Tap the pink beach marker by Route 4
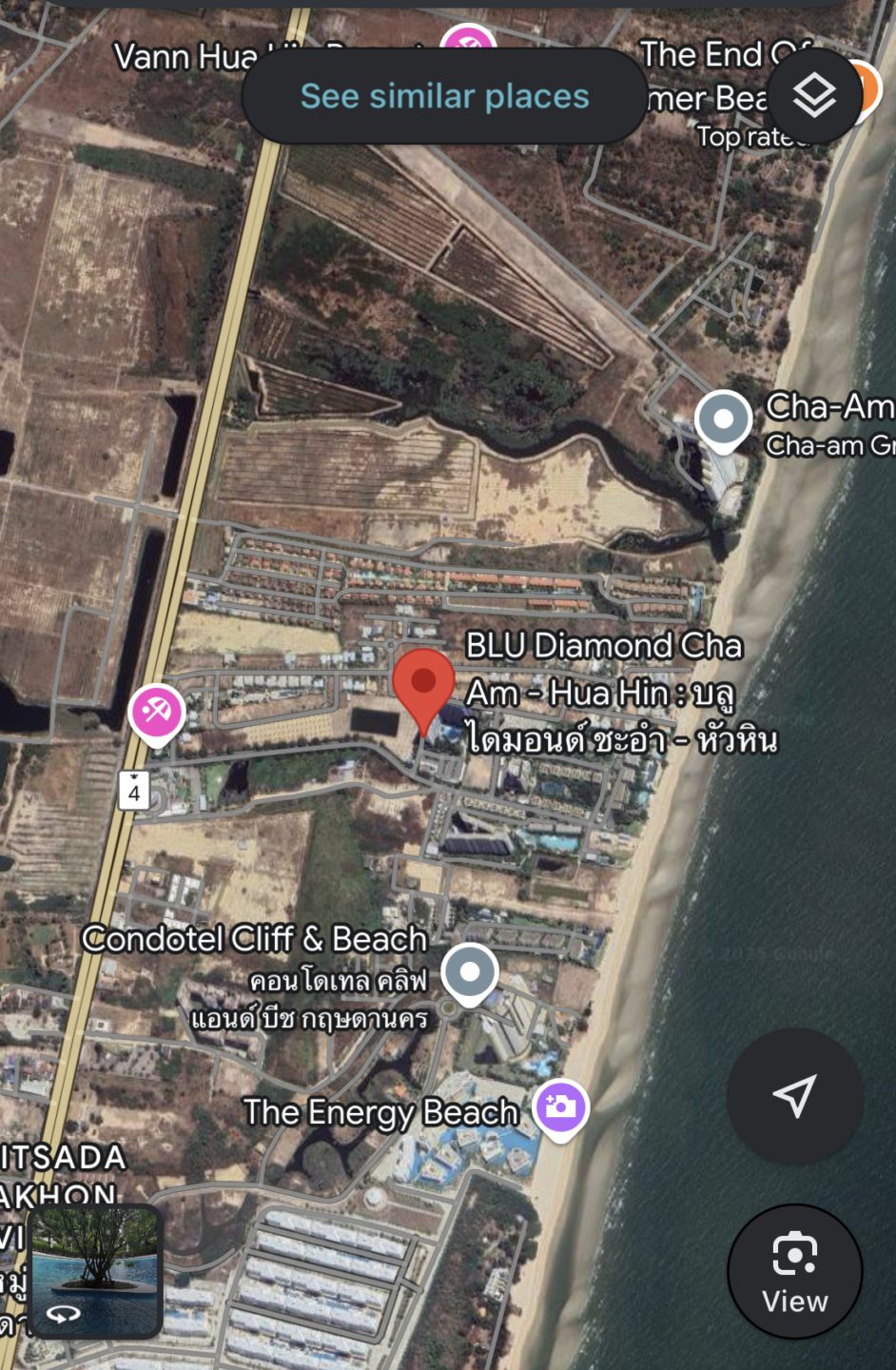Image resolution: width=896 pixels, height=1370 pixels. (x=157, y=711)
